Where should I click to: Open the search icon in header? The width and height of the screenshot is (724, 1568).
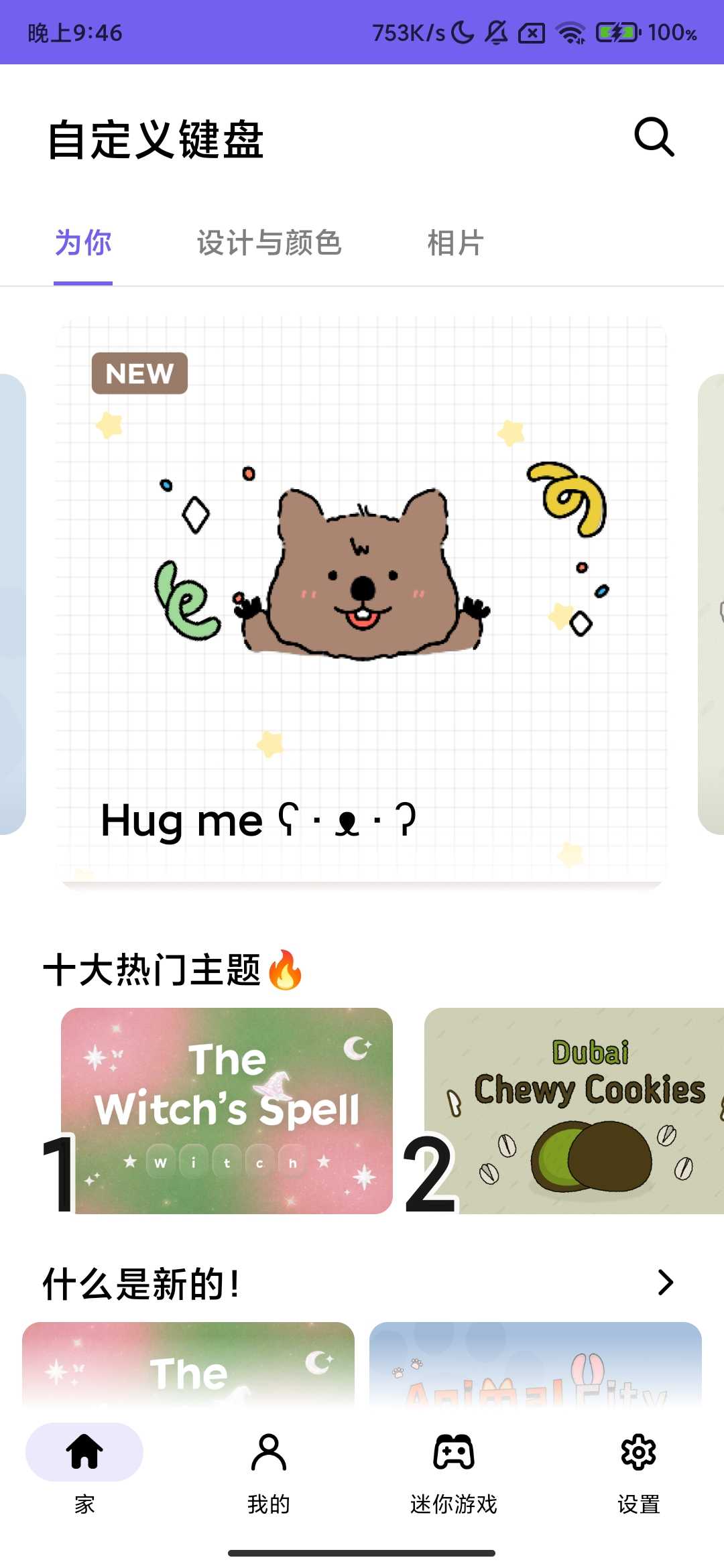click(x=654, y=137)
